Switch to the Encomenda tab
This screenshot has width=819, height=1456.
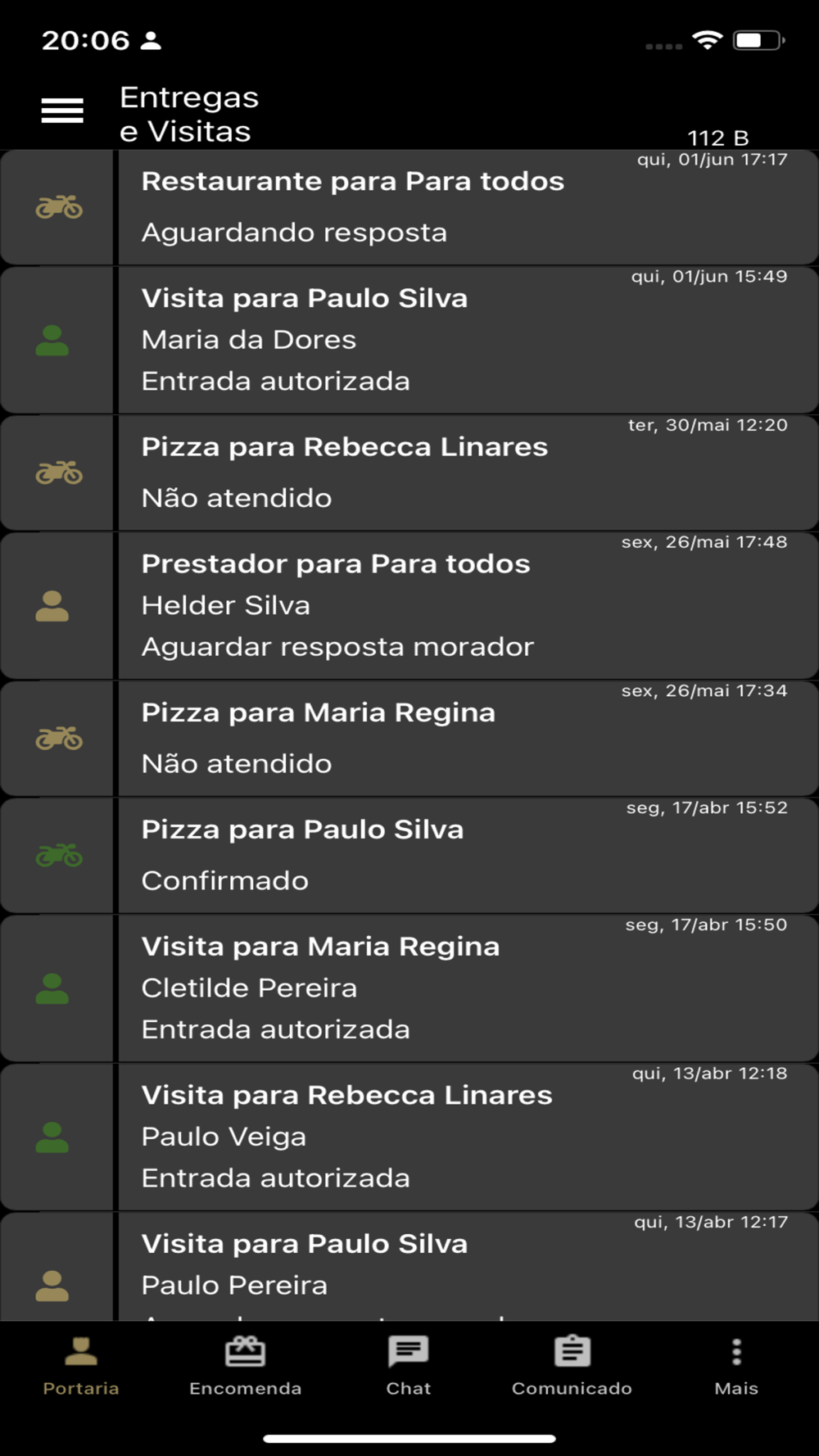tap(245, 1367)
